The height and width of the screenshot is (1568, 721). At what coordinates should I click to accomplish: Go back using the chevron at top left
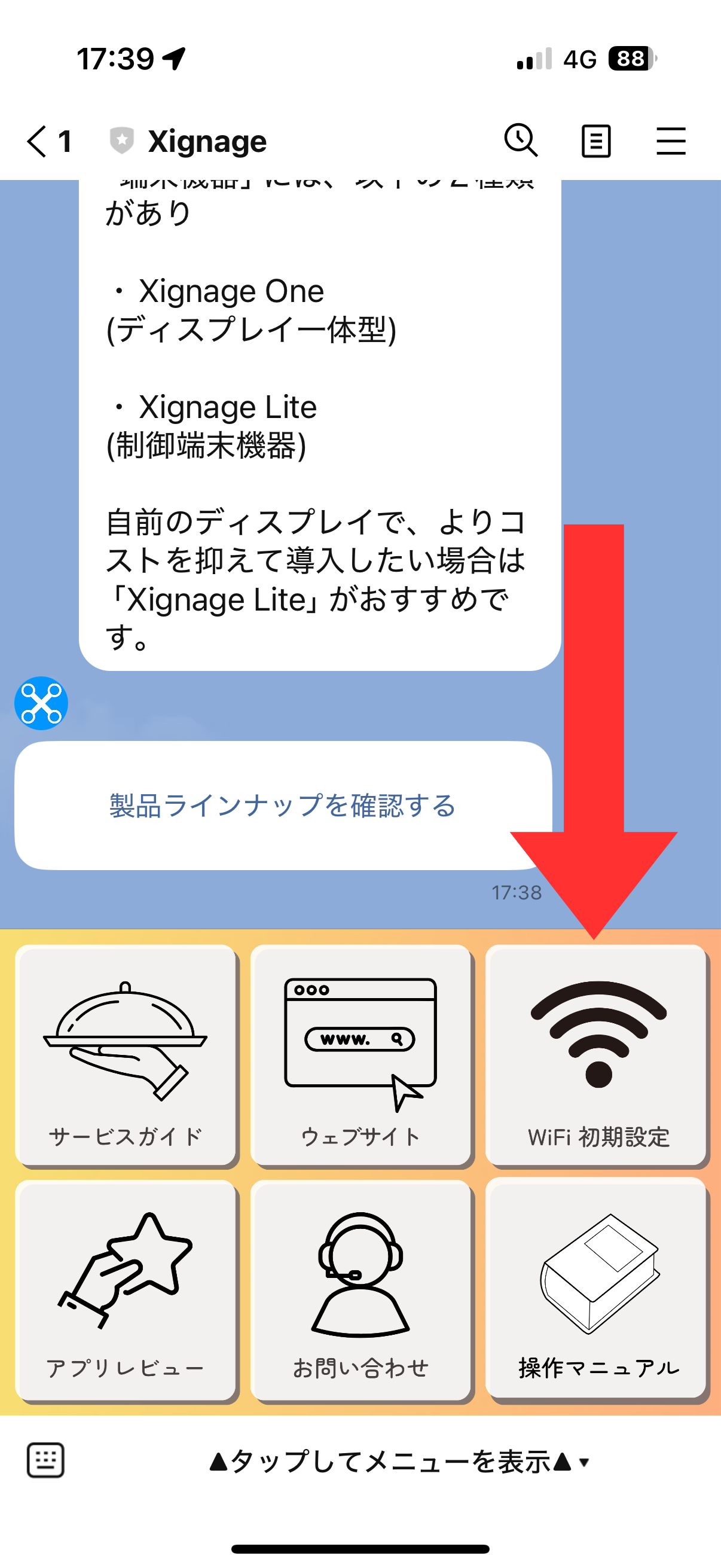click(35, 141)
